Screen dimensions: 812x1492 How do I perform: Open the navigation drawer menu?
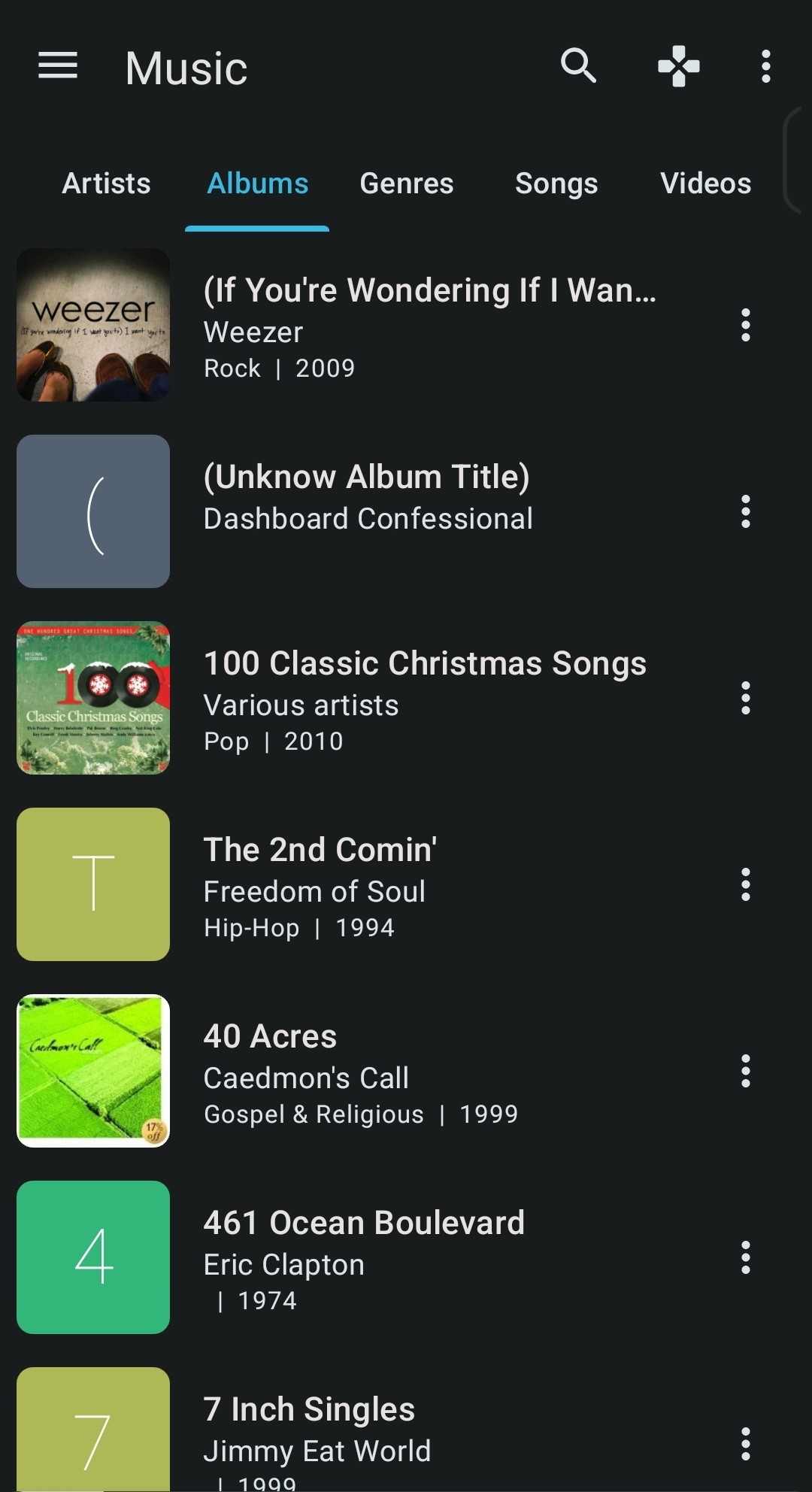click(58, 65)
